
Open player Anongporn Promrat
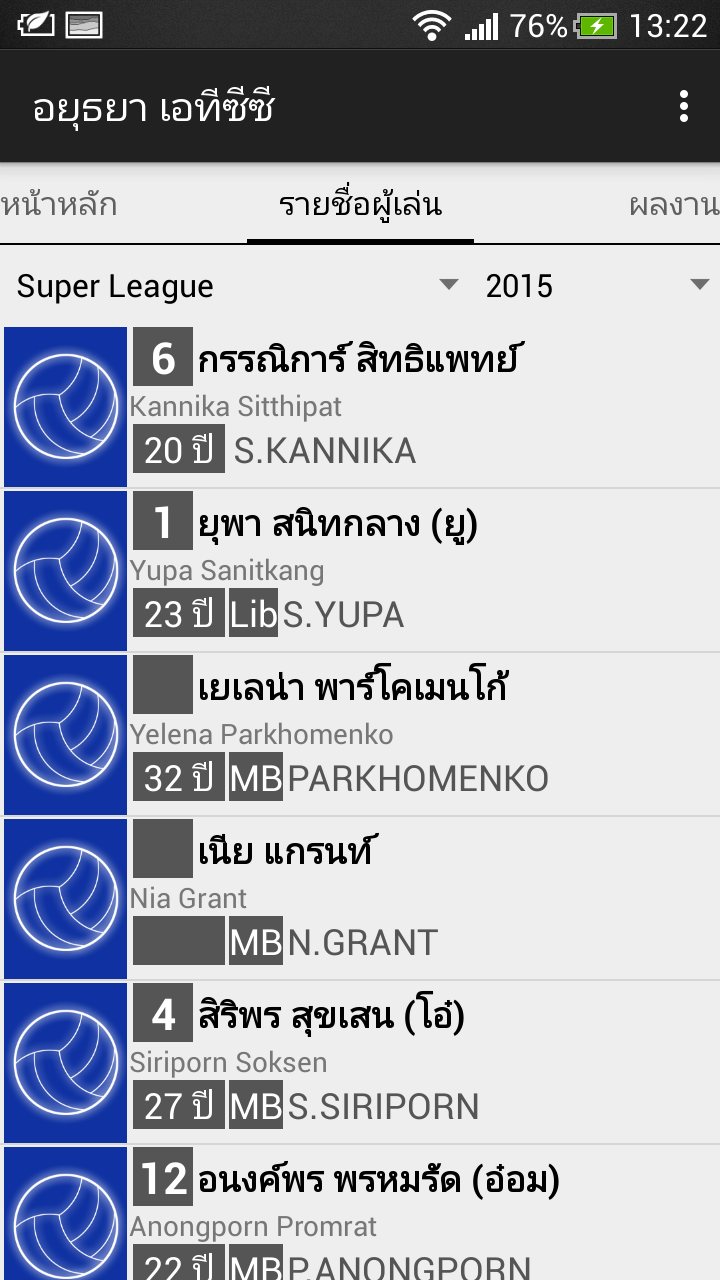[x=360, y=1213]
